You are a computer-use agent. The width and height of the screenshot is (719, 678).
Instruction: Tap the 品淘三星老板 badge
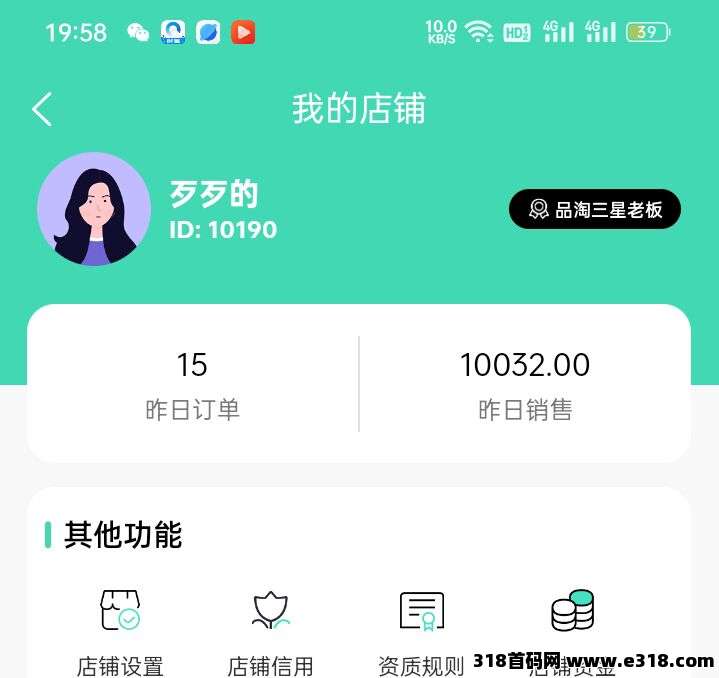tap(595, 209)
